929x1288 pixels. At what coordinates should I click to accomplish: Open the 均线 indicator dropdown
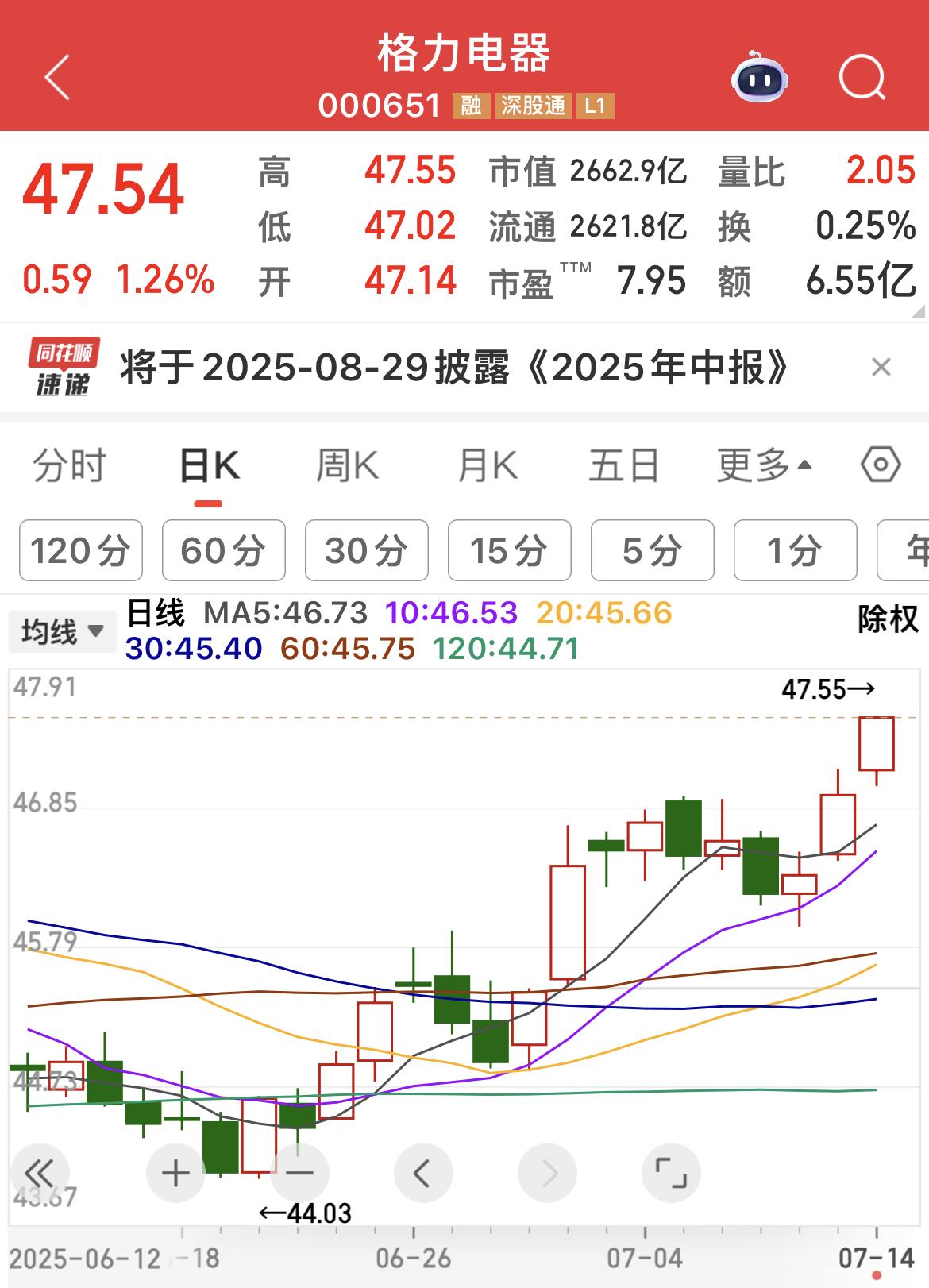coord(62,632)
